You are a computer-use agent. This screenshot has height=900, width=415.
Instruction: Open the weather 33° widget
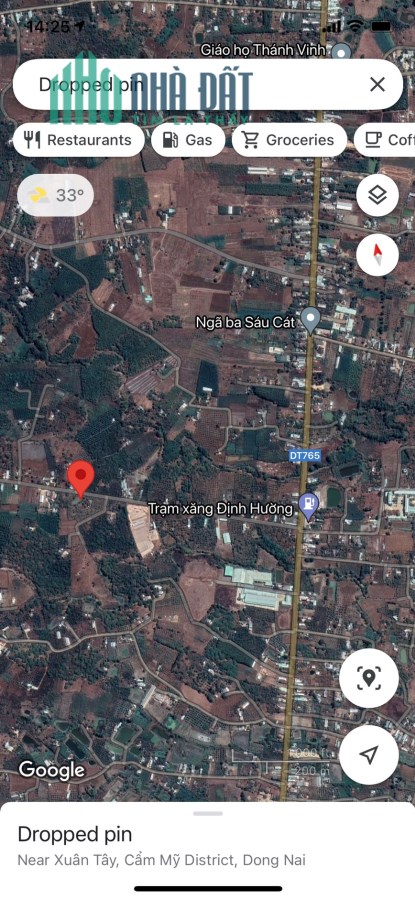pyautogui.click(x=55, y=195)
